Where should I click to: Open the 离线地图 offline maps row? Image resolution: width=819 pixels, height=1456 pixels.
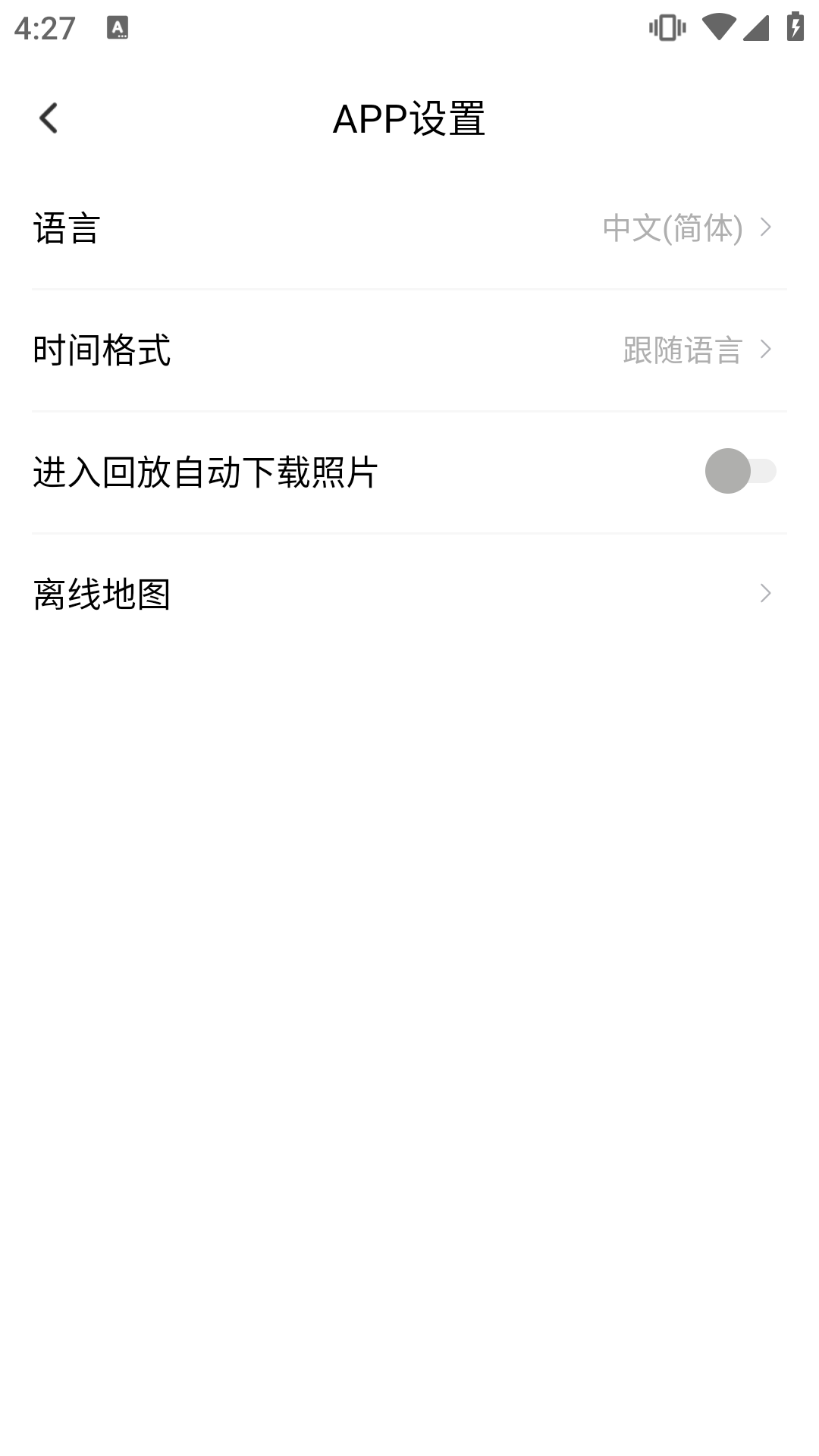[x=409, y=594]
